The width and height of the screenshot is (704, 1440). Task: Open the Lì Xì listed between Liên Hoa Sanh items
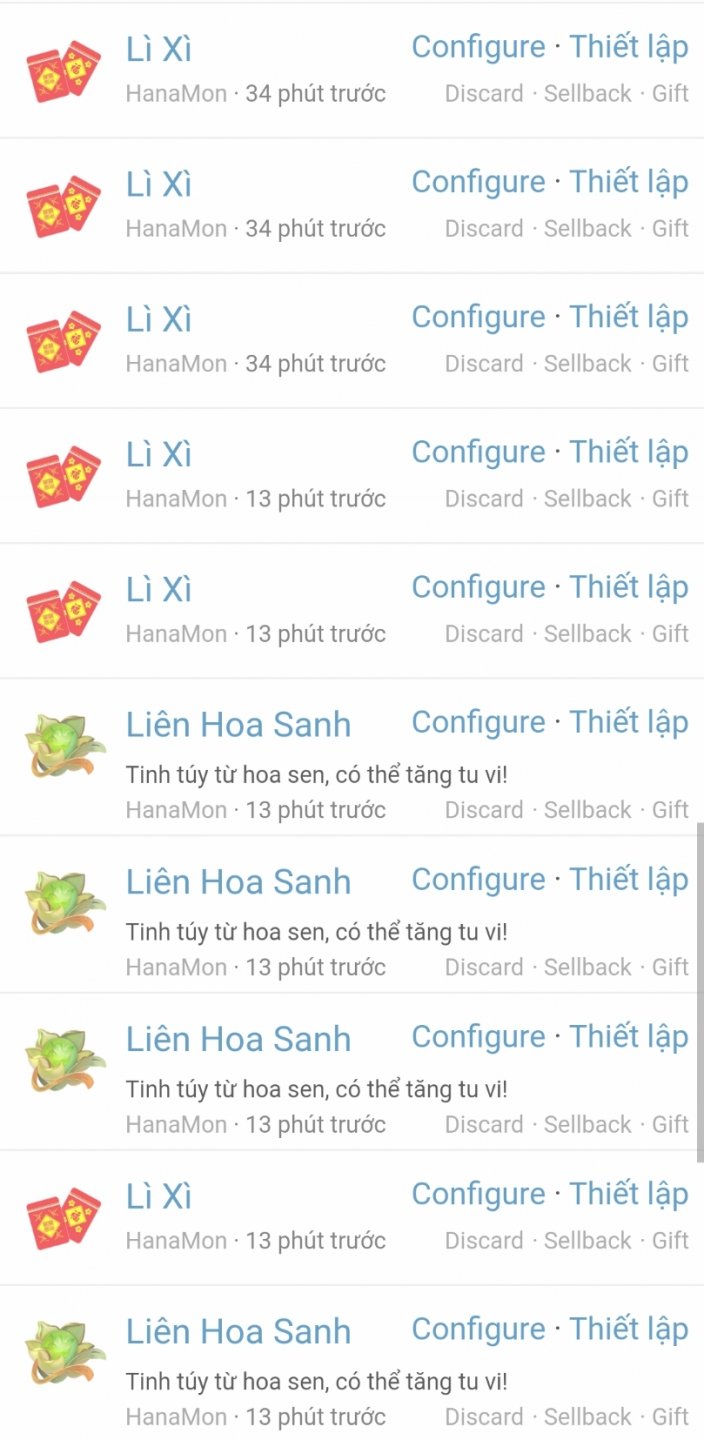click(x=159, y=1196)
